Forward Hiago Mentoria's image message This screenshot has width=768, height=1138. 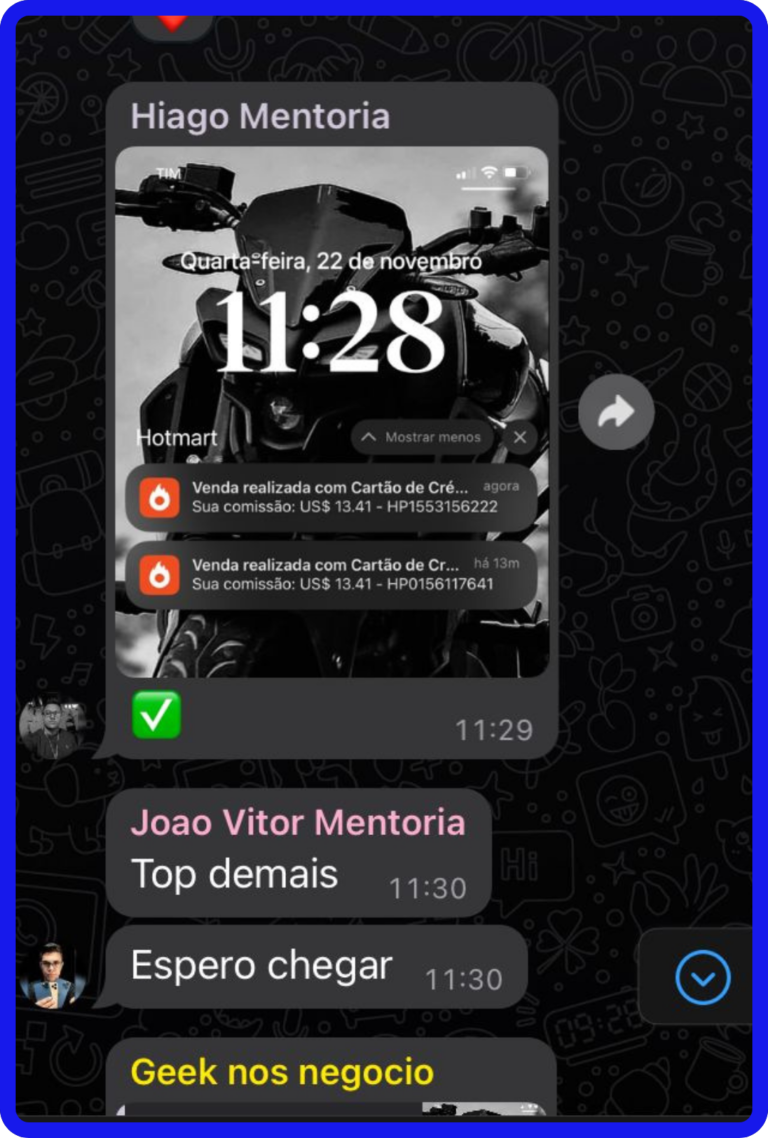click(616, 411)
